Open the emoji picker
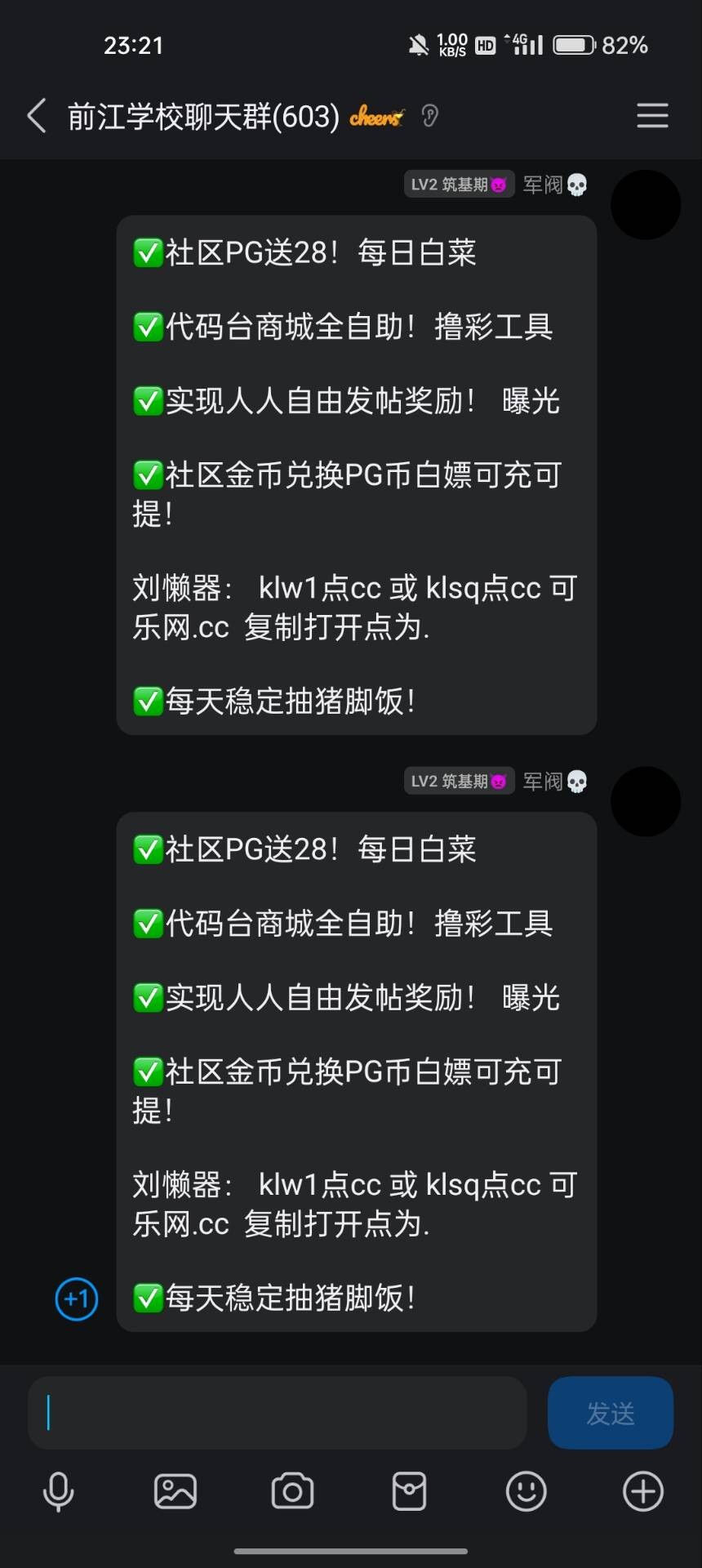 pos(526,1492)
